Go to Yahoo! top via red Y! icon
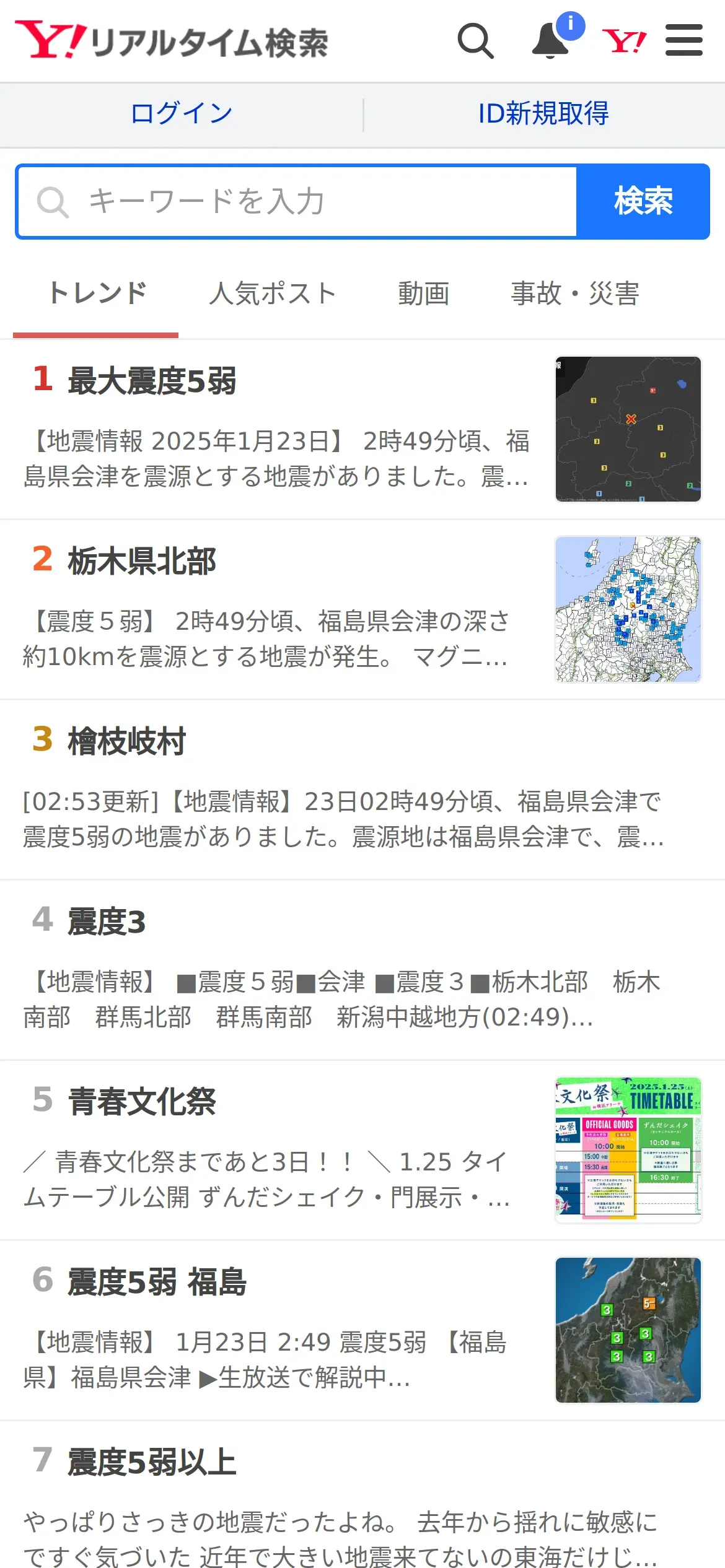 click(624, 41)
